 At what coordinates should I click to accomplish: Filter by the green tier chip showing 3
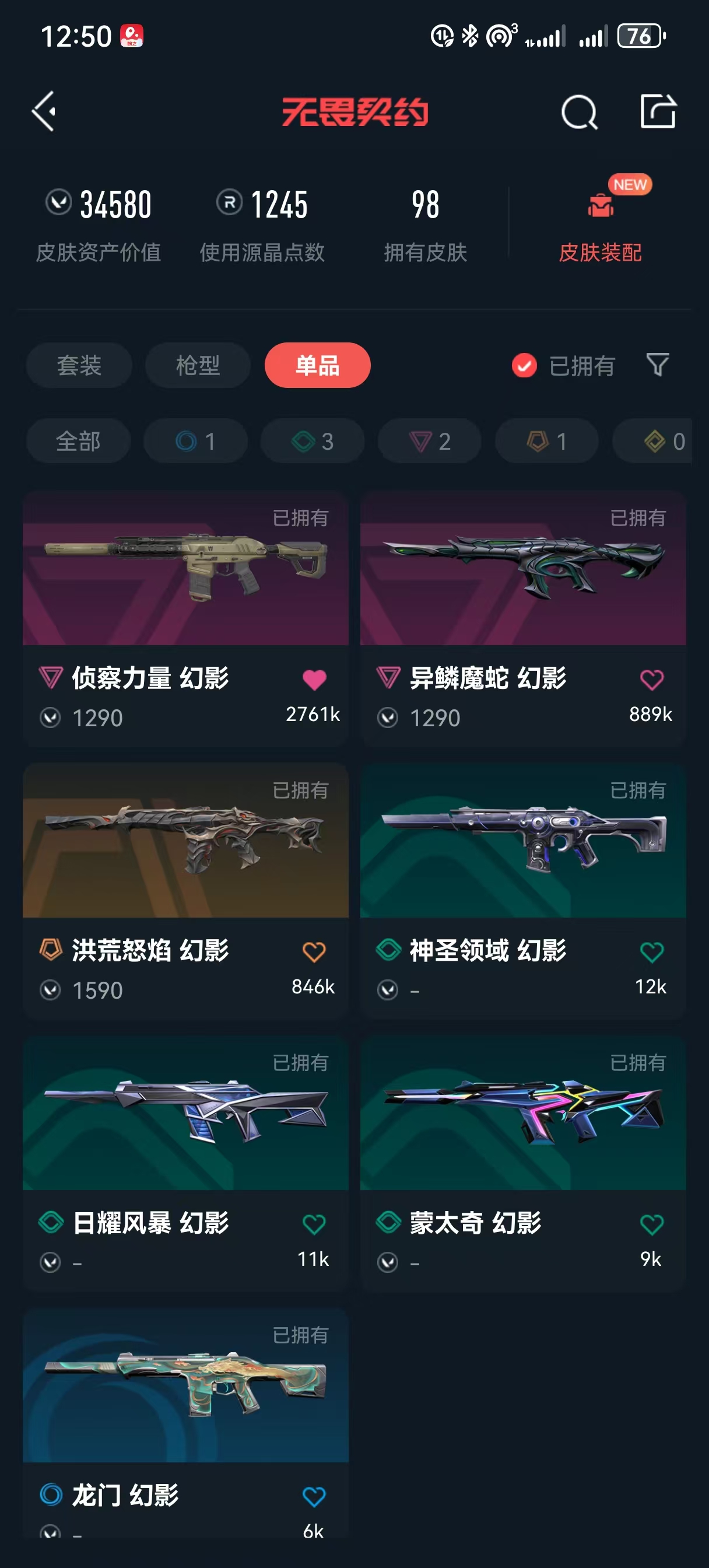pos(313,440)
